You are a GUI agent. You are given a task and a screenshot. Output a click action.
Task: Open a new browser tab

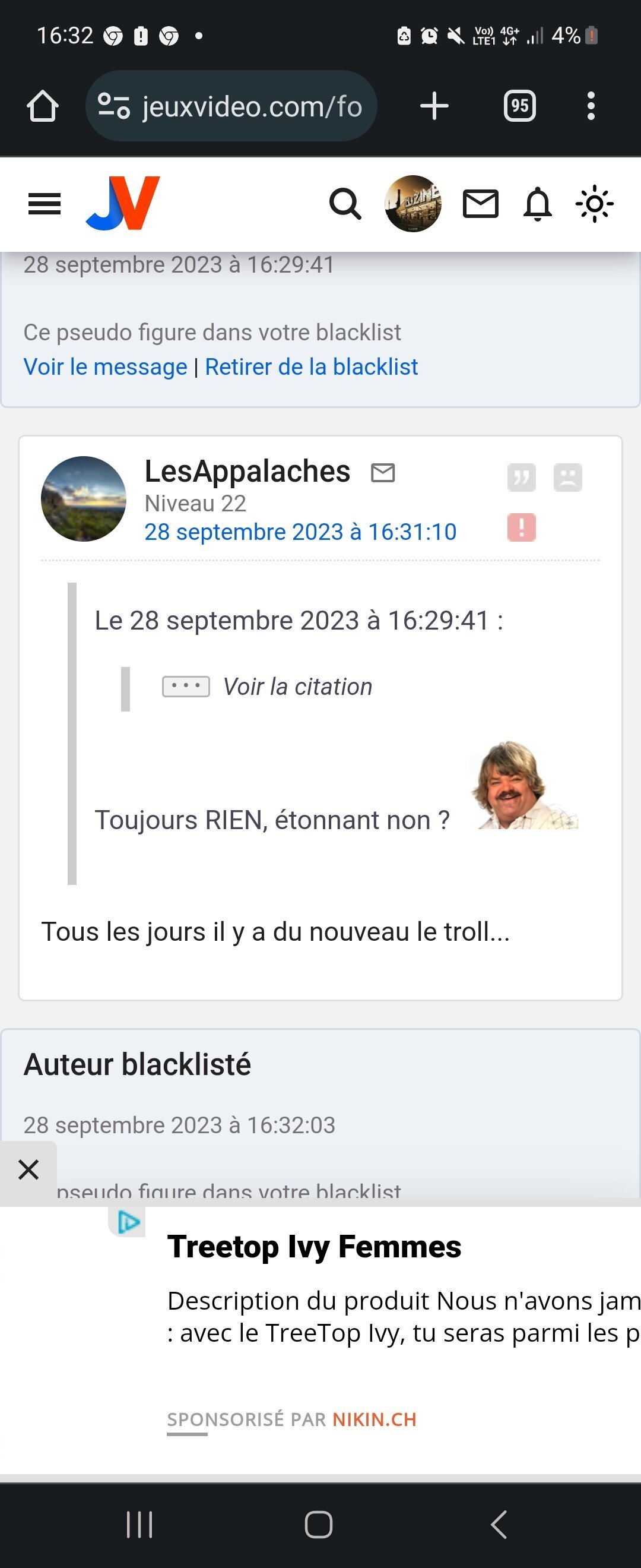point(434,106)
